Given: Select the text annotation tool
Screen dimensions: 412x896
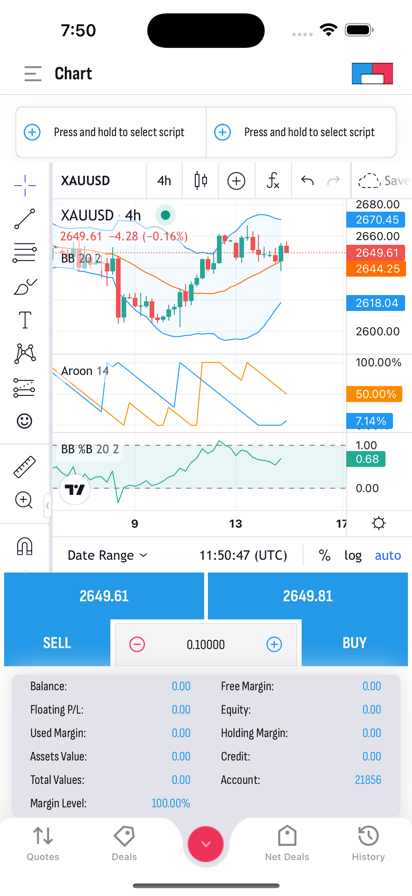Looking at the screenshot, I should point(25,320).
